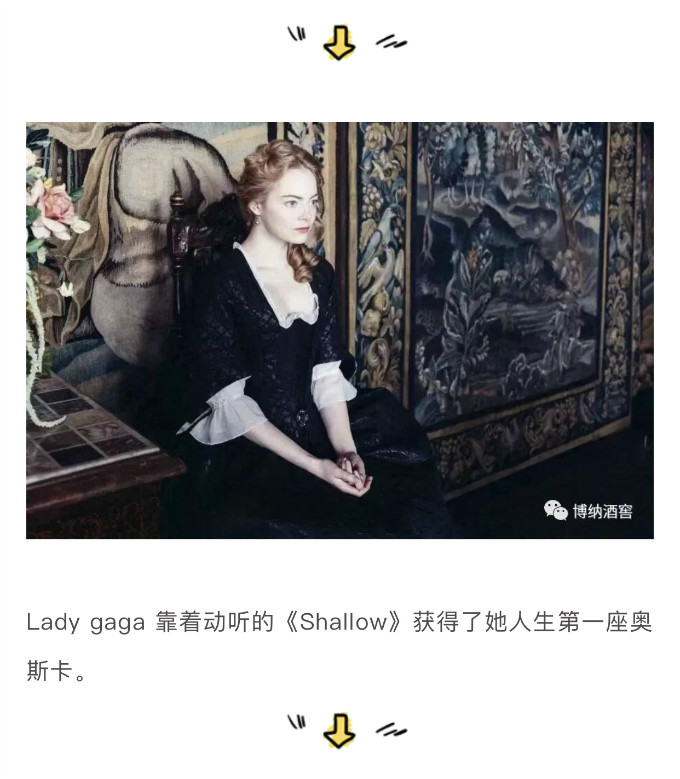Open the article photo in full view
680x779 pixels.
pyautogui.click(x=340, y=330)
